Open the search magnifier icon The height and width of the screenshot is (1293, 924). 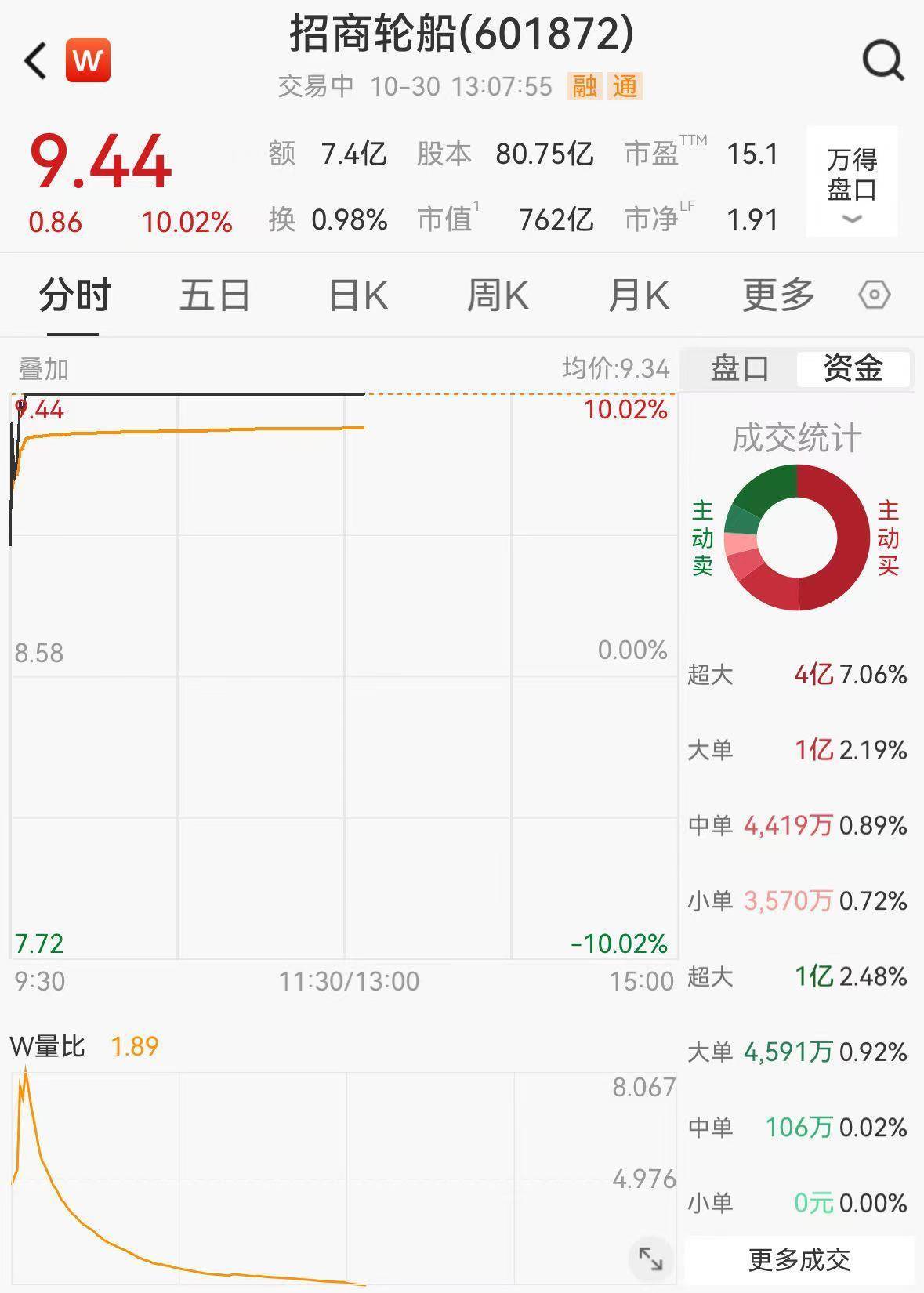pos(882,60)
